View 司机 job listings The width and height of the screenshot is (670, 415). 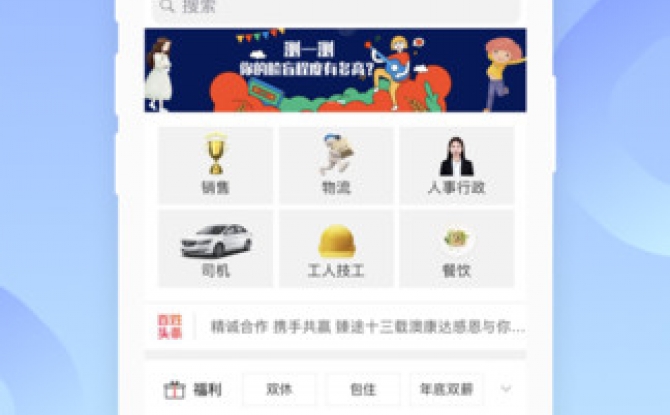point(215,248)
